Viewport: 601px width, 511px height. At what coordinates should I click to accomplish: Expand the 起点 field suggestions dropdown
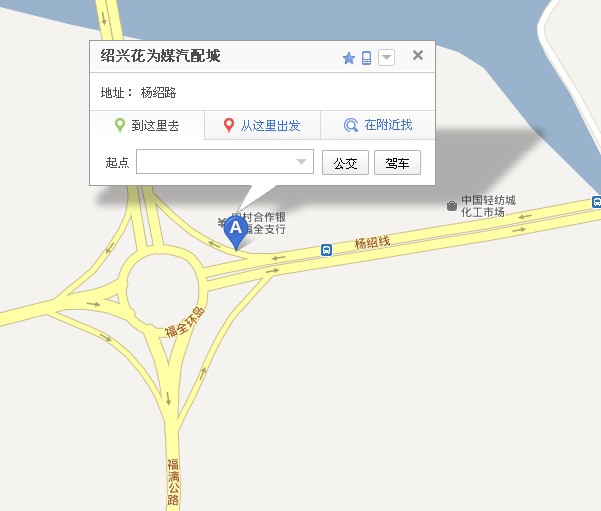(x=302, y=162)
